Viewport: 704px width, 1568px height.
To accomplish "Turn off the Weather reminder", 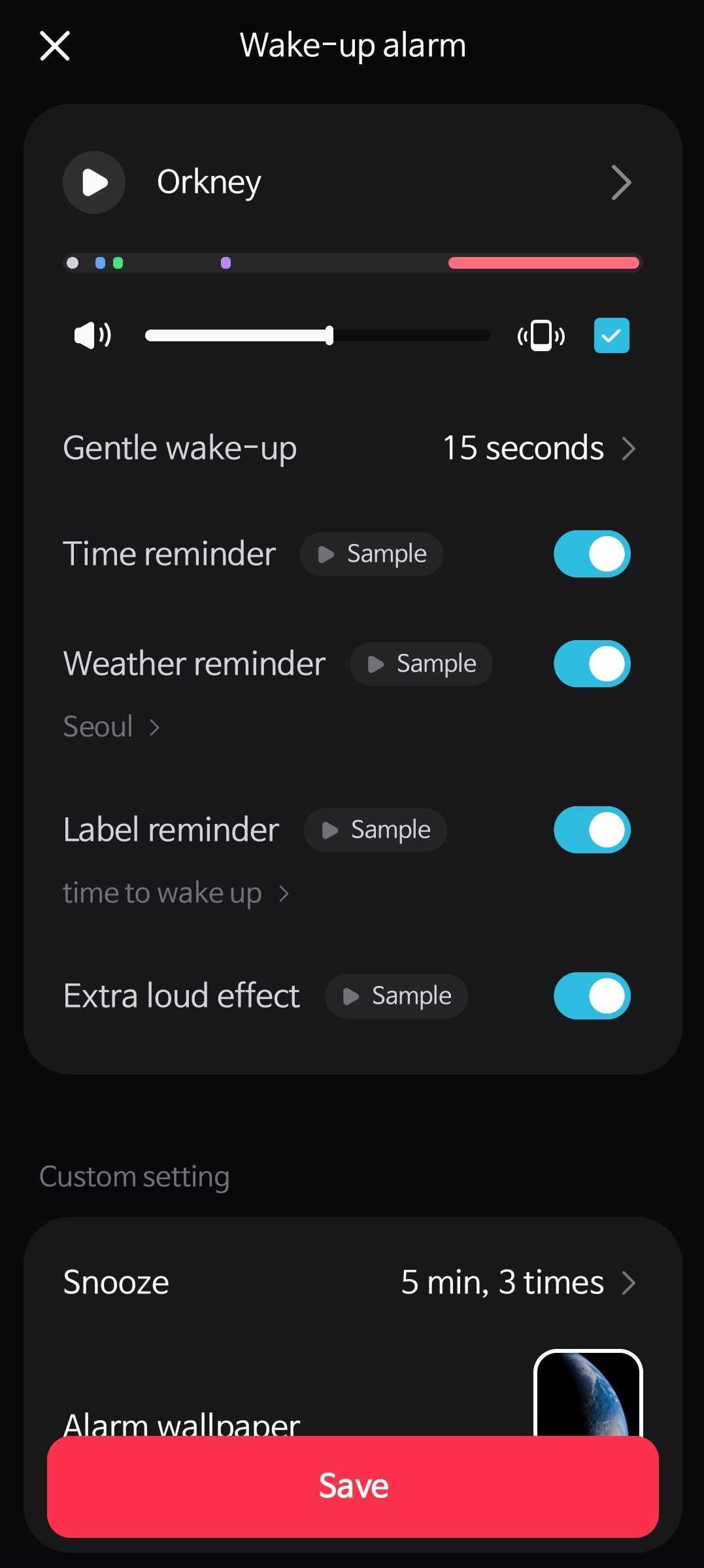I will pos(591,663).
